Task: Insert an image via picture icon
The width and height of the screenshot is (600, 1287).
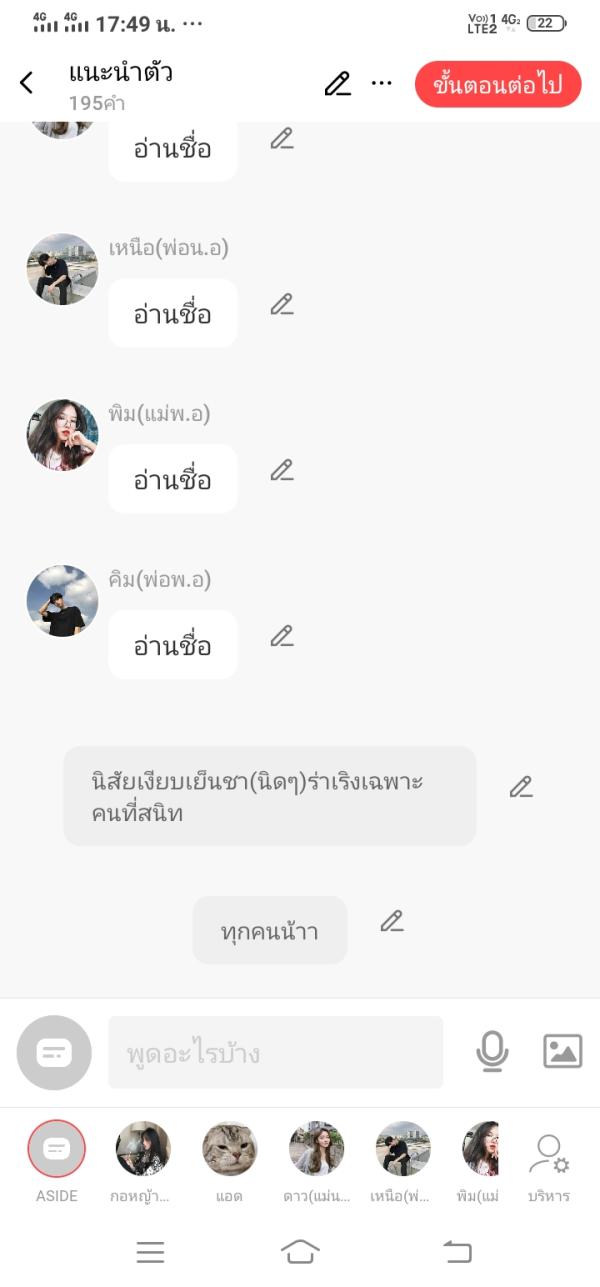Action: pyautogui.click(x=562, y=1051)
